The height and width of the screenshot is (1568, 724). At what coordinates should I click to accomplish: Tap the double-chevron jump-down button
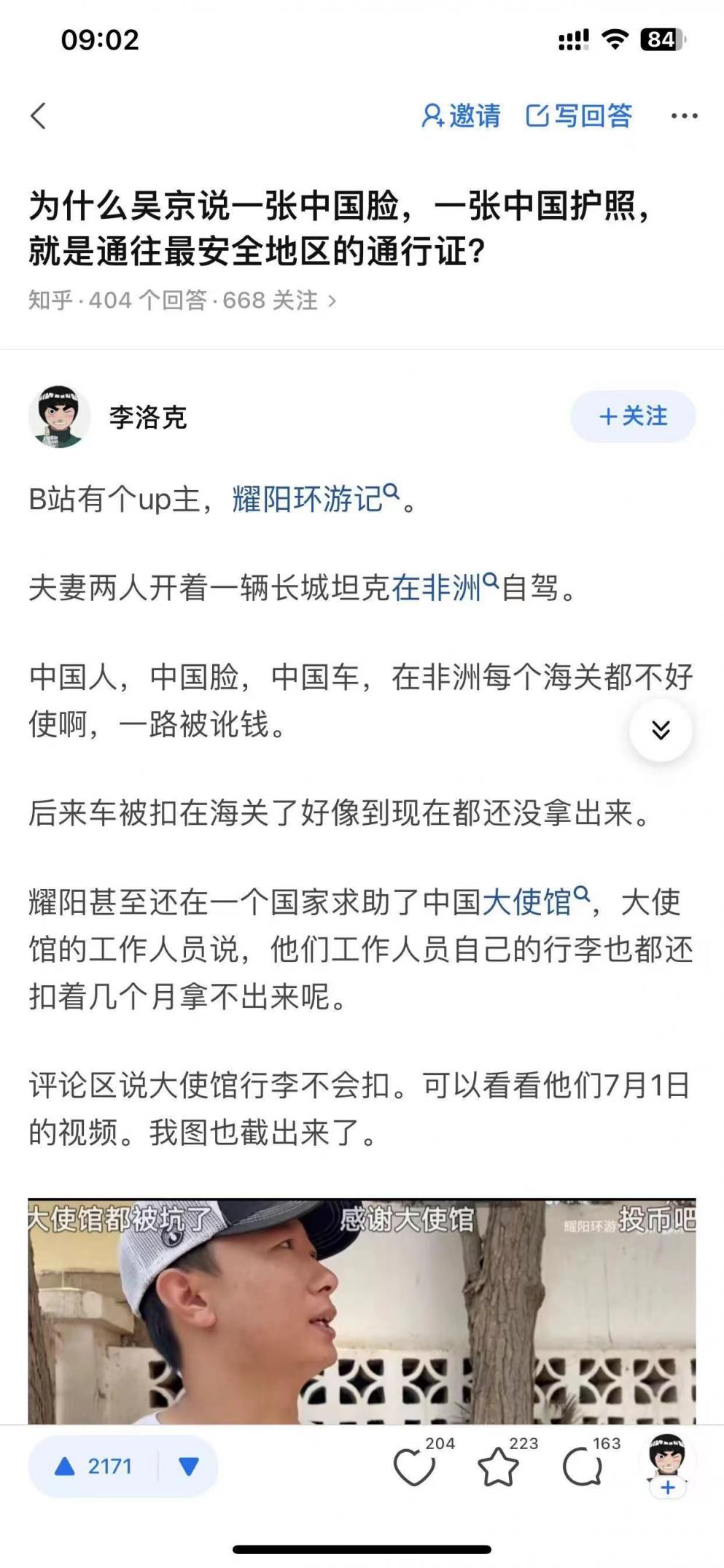click(661, 730)
